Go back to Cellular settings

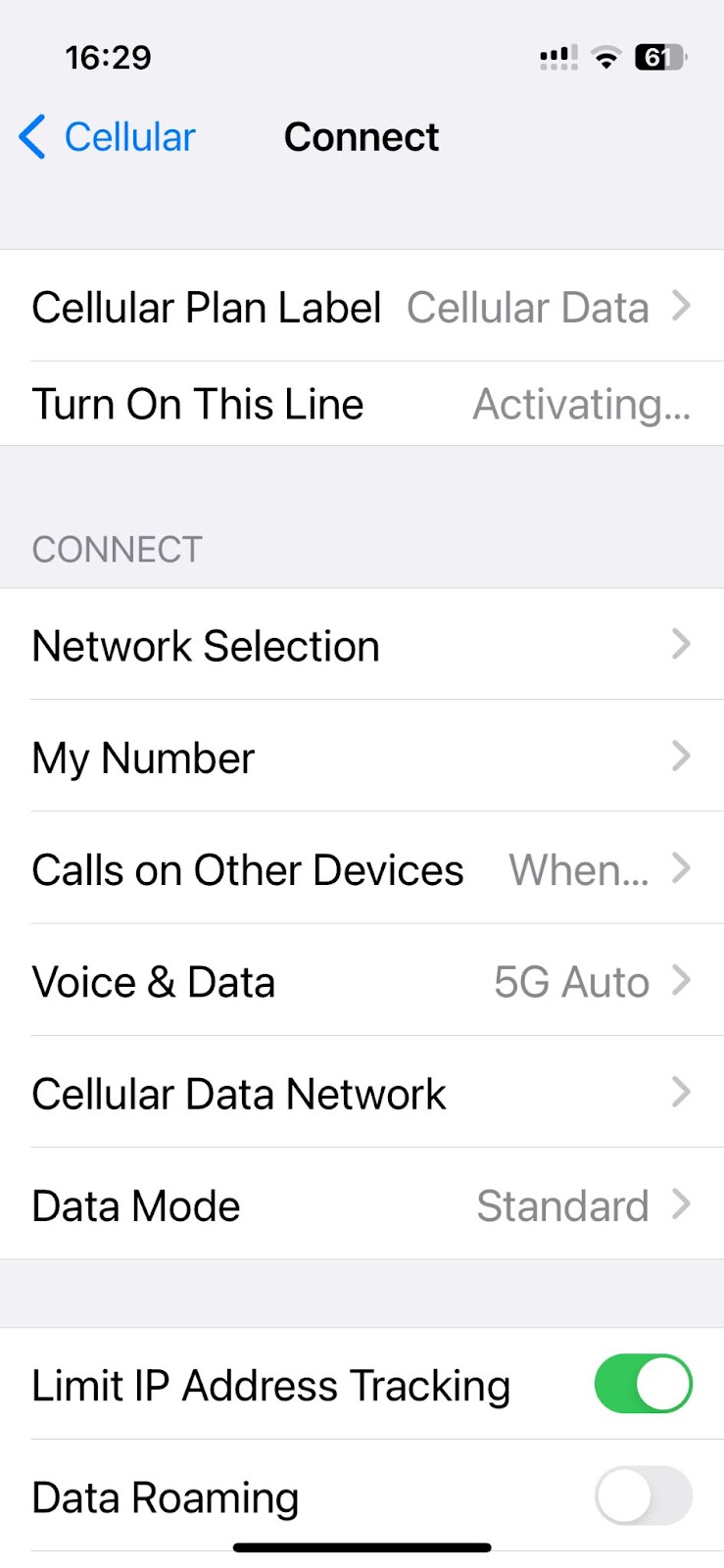point(107,137)
